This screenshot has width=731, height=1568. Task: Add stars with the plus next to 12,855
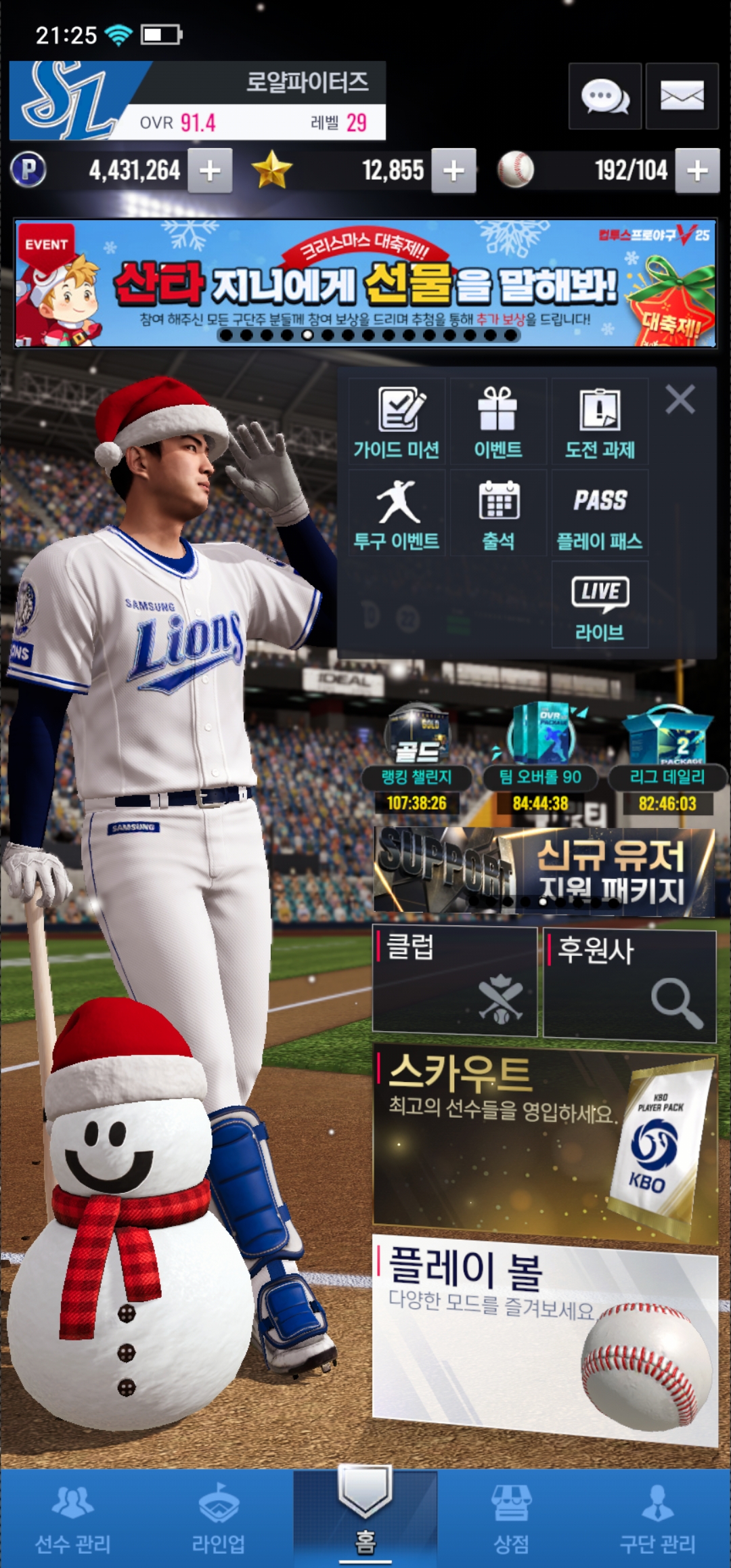(453, 171)
